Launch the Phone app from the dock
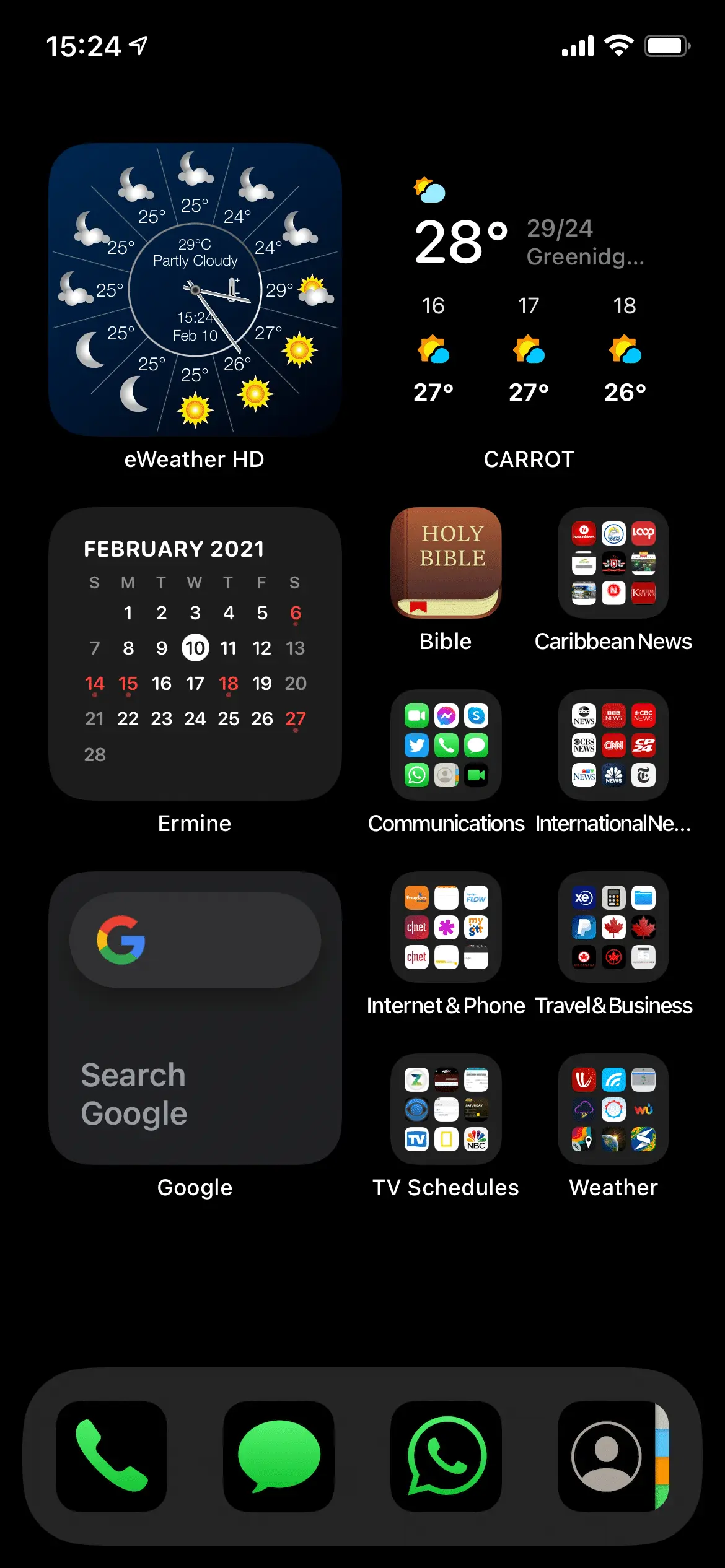Image resolution: width=725 pixels, height=1568 pixels. click(x=112, y=1456)
